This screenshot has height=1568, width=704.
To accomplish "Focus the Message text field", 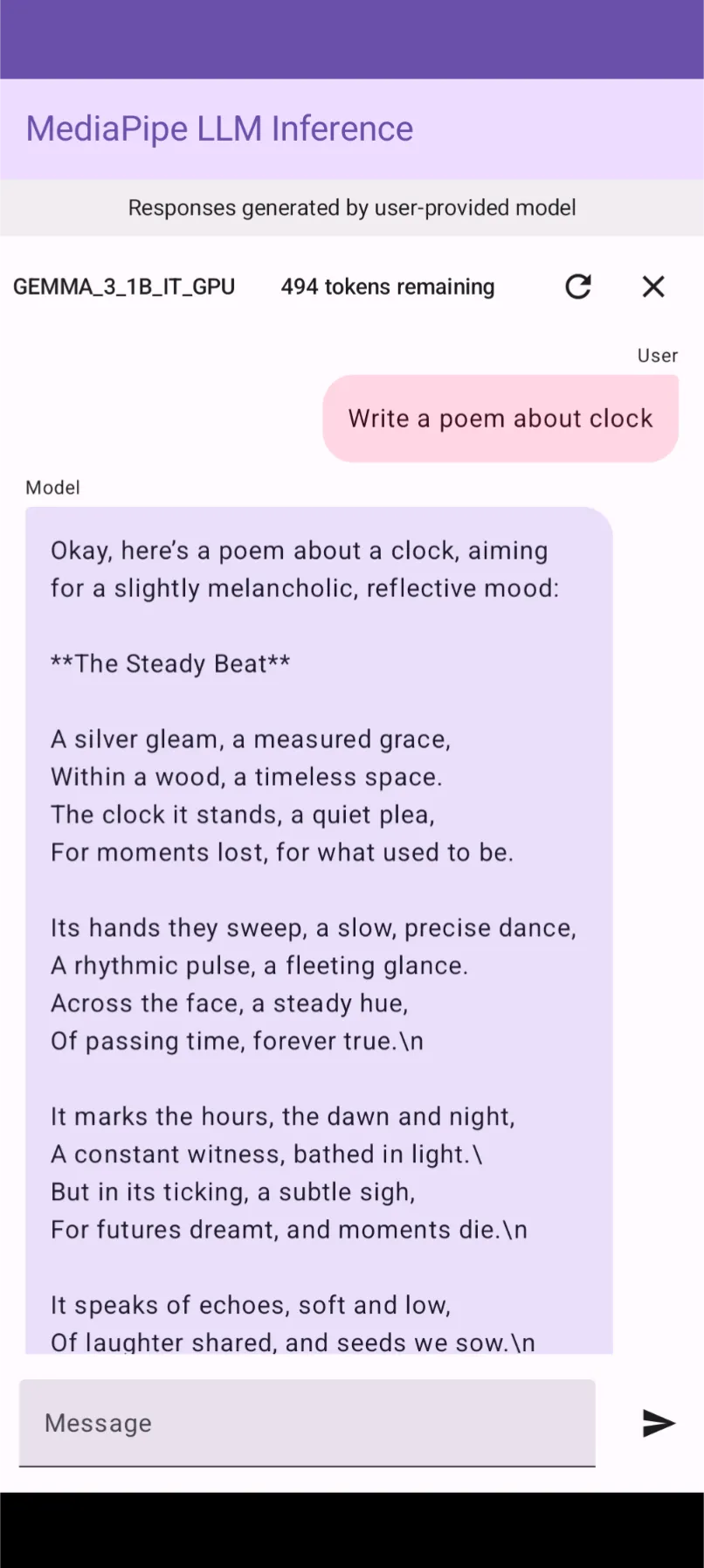I will pos(307,1423).
